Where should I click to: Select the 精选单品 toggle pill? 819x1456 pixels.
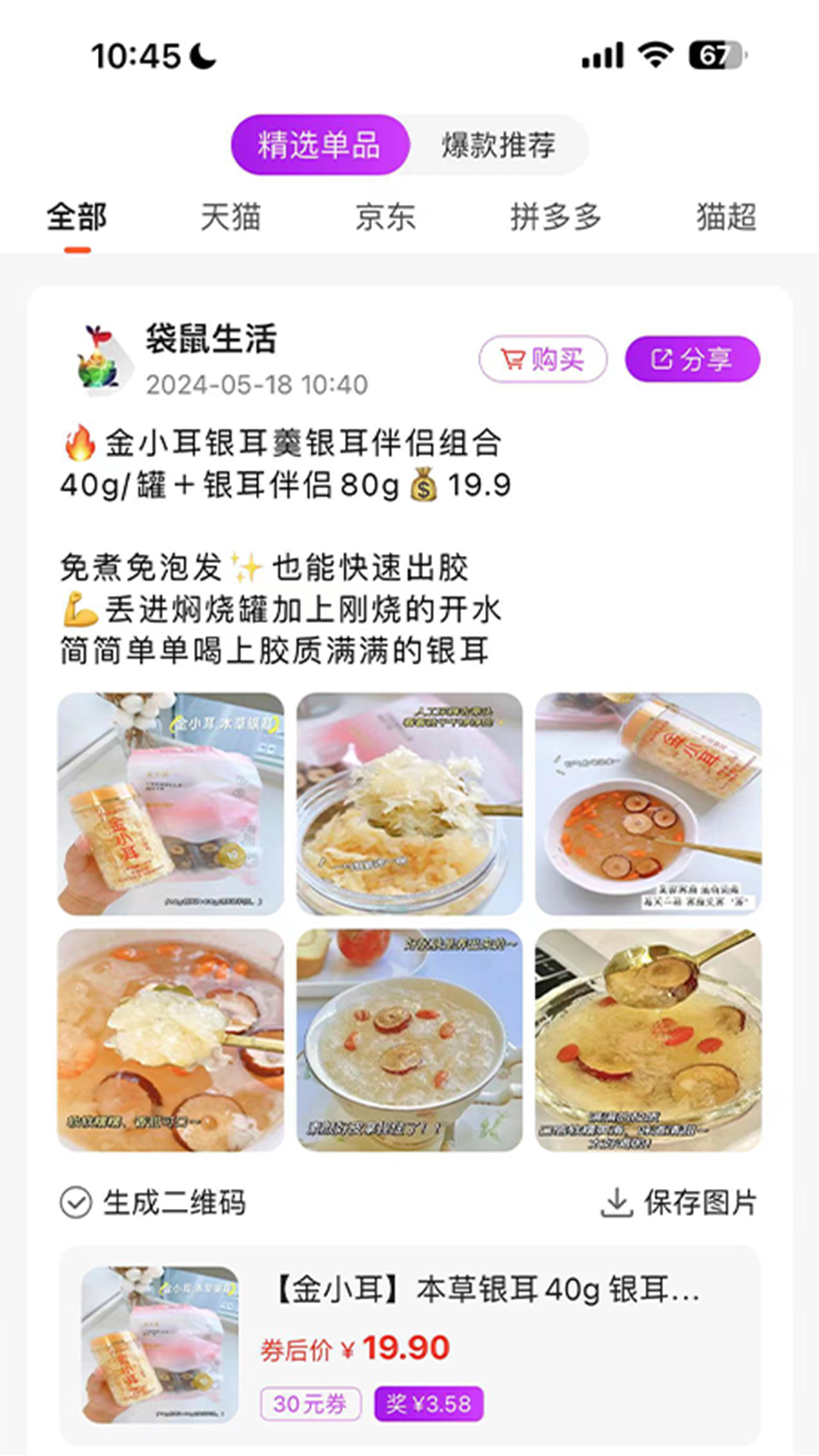[x=322, y=145]
